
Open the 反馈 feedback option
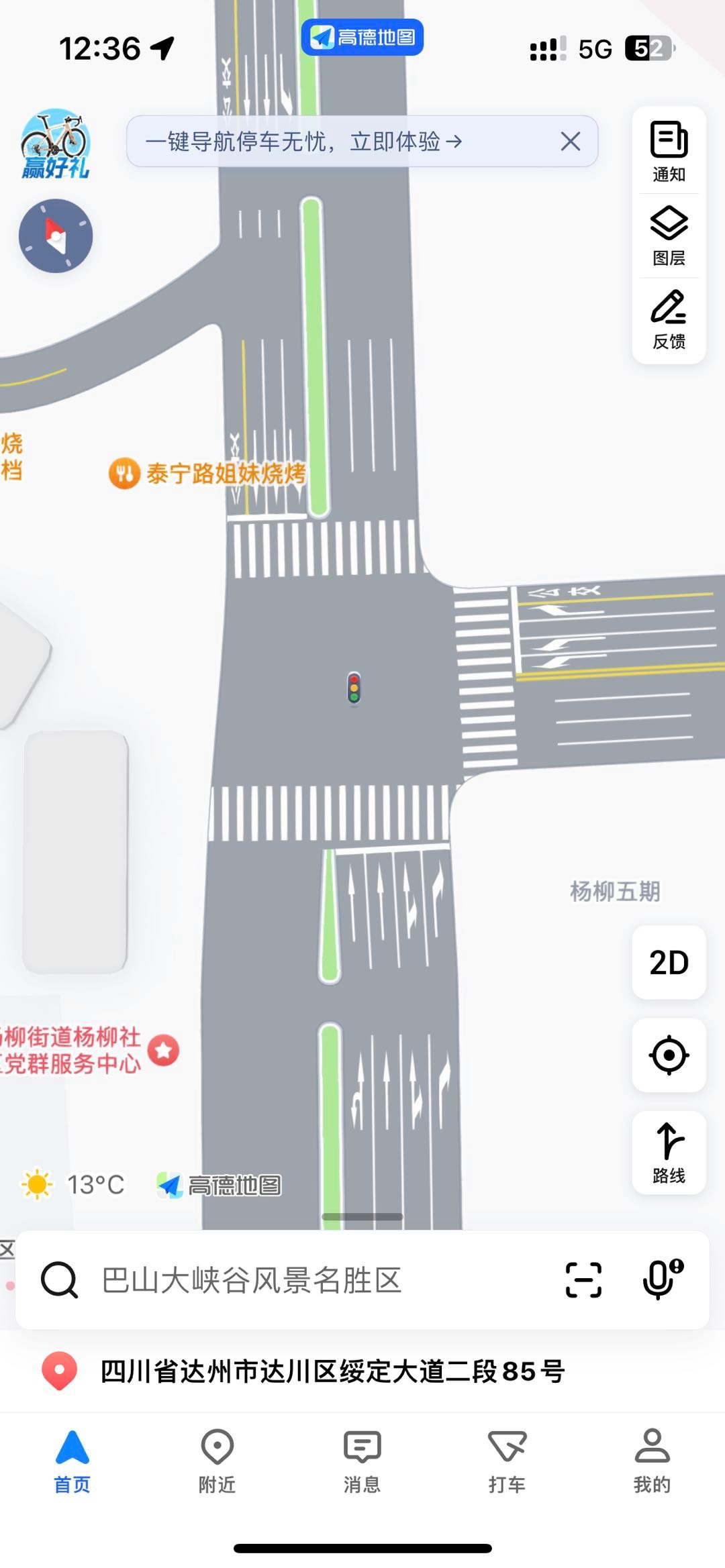click(x=669, y=320)
